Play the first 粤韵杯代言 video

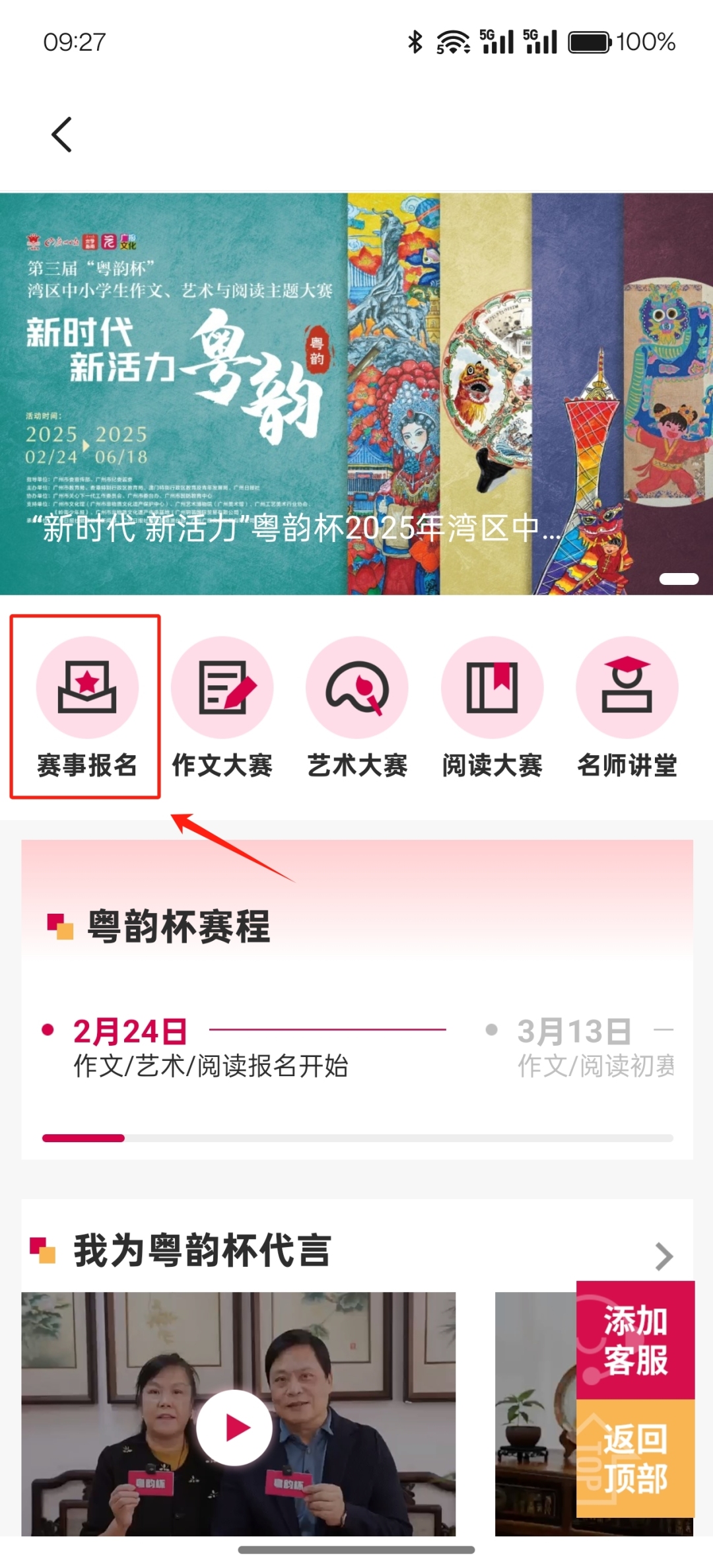click(x=234, y=1428)
